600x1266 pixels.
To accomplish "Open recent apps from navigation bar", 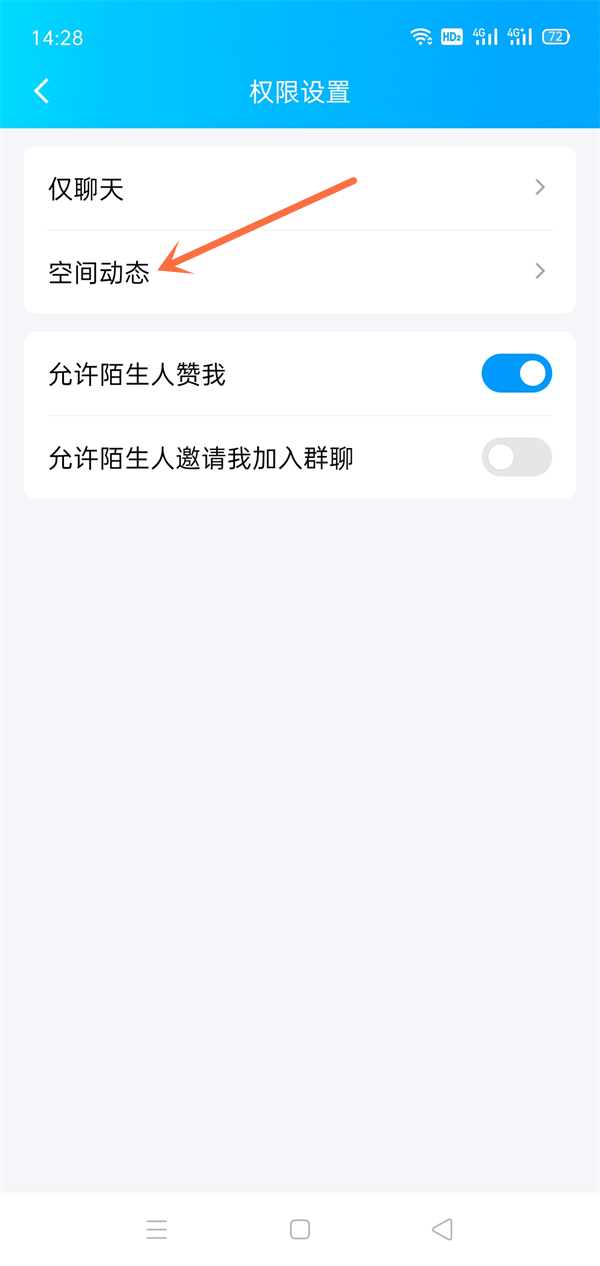I will click(157, 1229).
